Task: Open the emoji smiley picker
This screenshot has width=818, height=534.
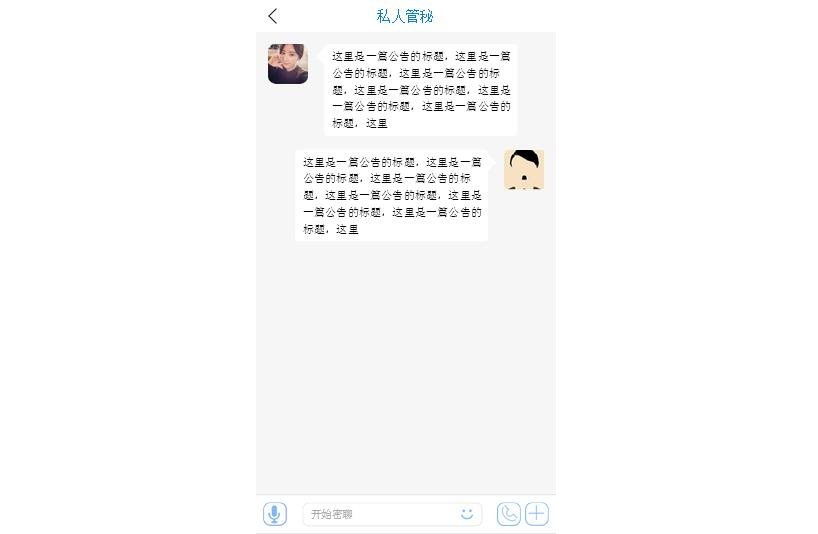Action: [467, 514]
